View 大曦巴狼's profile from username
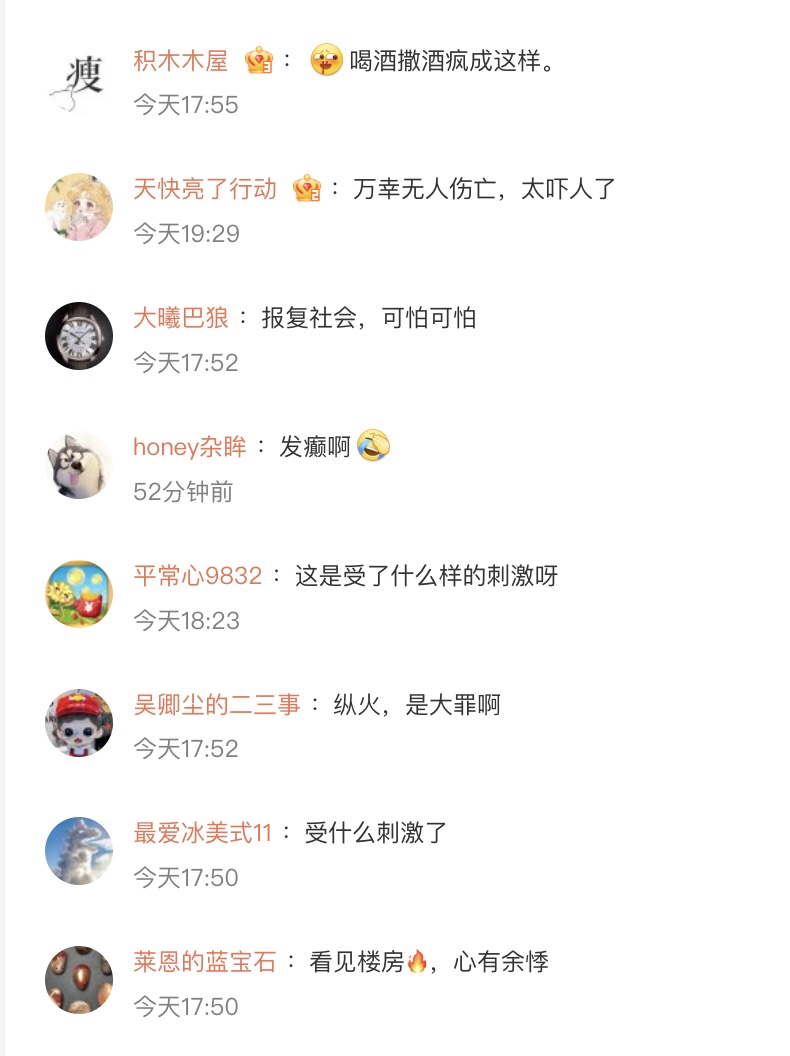The width and height of the screenshot is (790, 1056). tap(181, 318)
